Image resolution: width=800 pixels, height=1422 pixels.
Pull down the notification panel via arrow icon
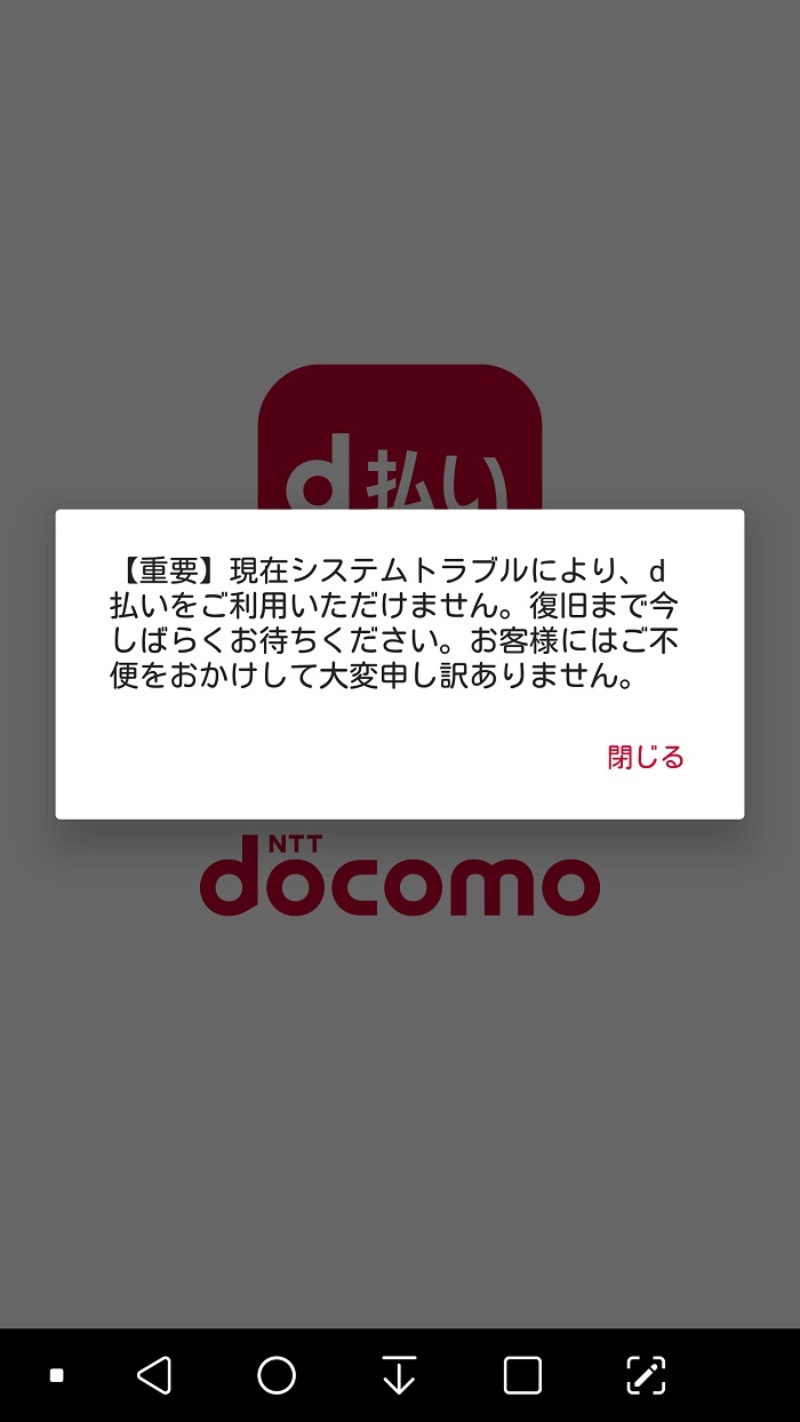click(399, 1375)
